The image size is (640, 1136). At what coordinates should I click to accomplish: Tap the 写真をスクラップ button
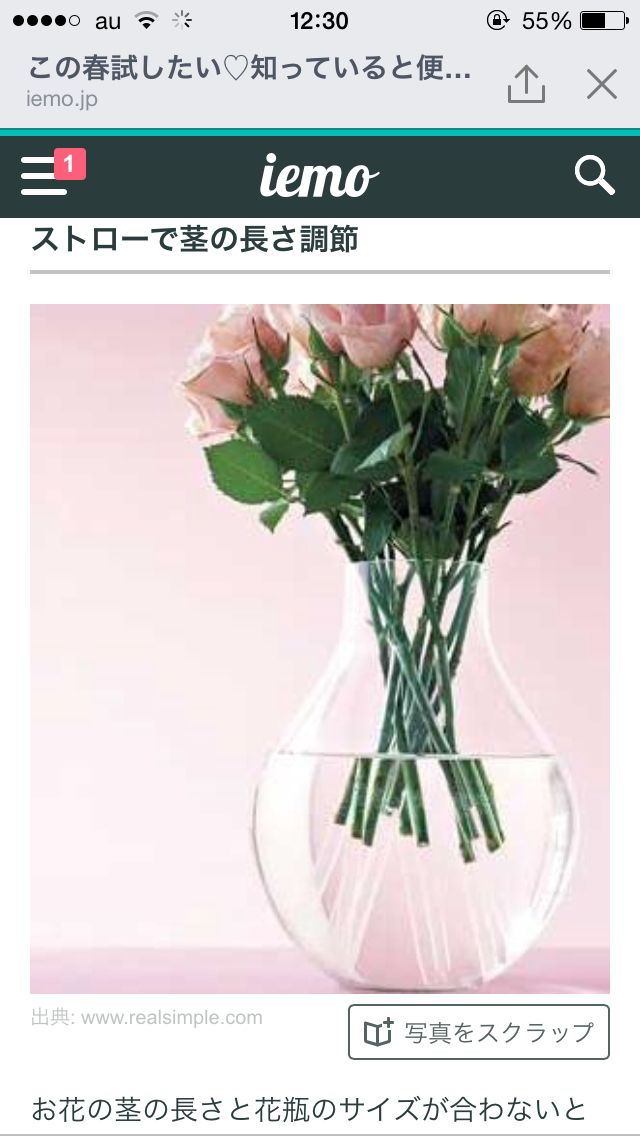point(479,1032)
